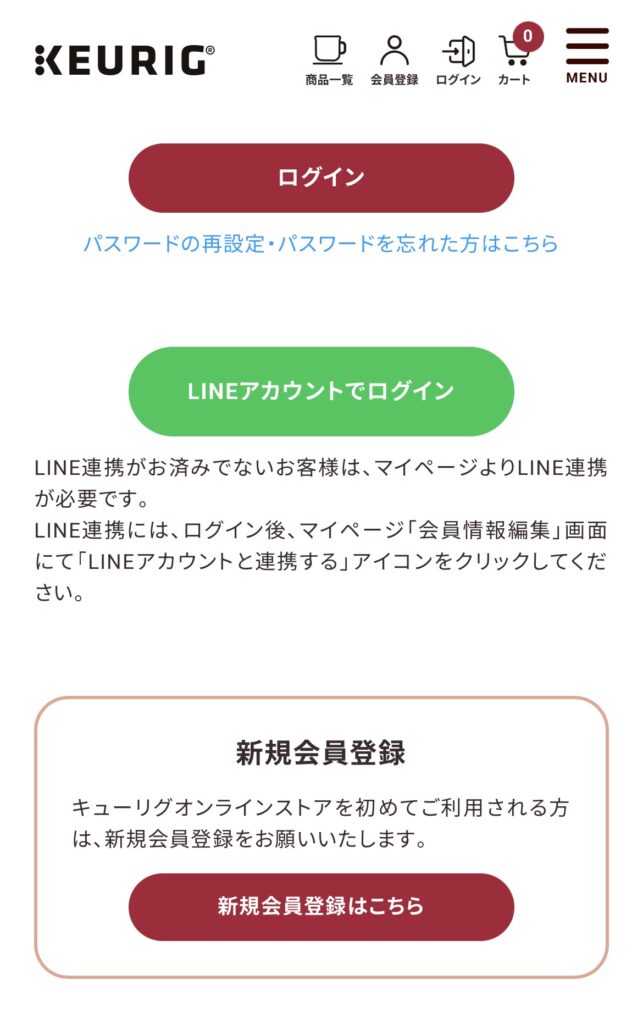Tap the KEURIG home logo
The width and height of the screenshot is (643, 1024).
[x=124, y=60]
